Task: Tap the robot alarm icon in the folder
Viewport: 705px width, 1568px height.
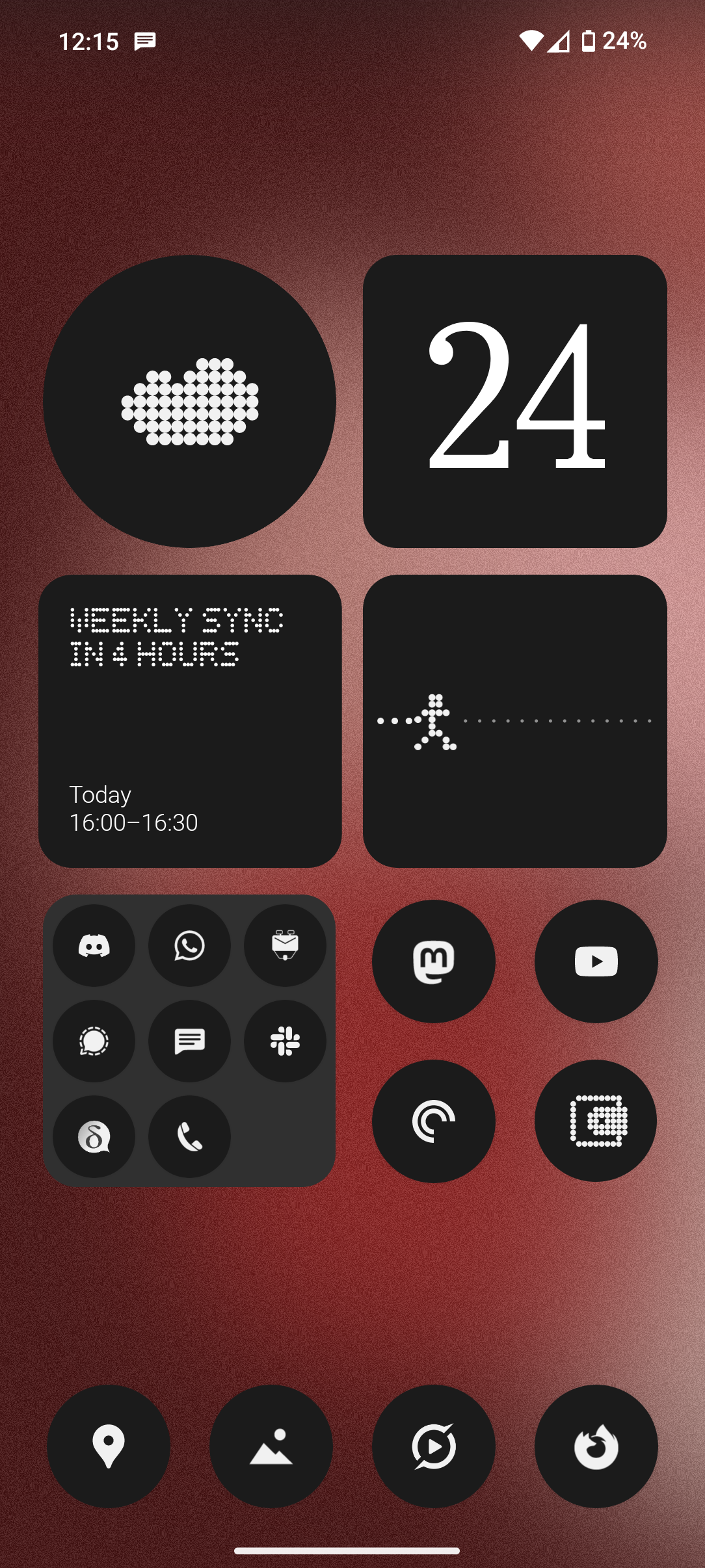Action: (286, 947)
